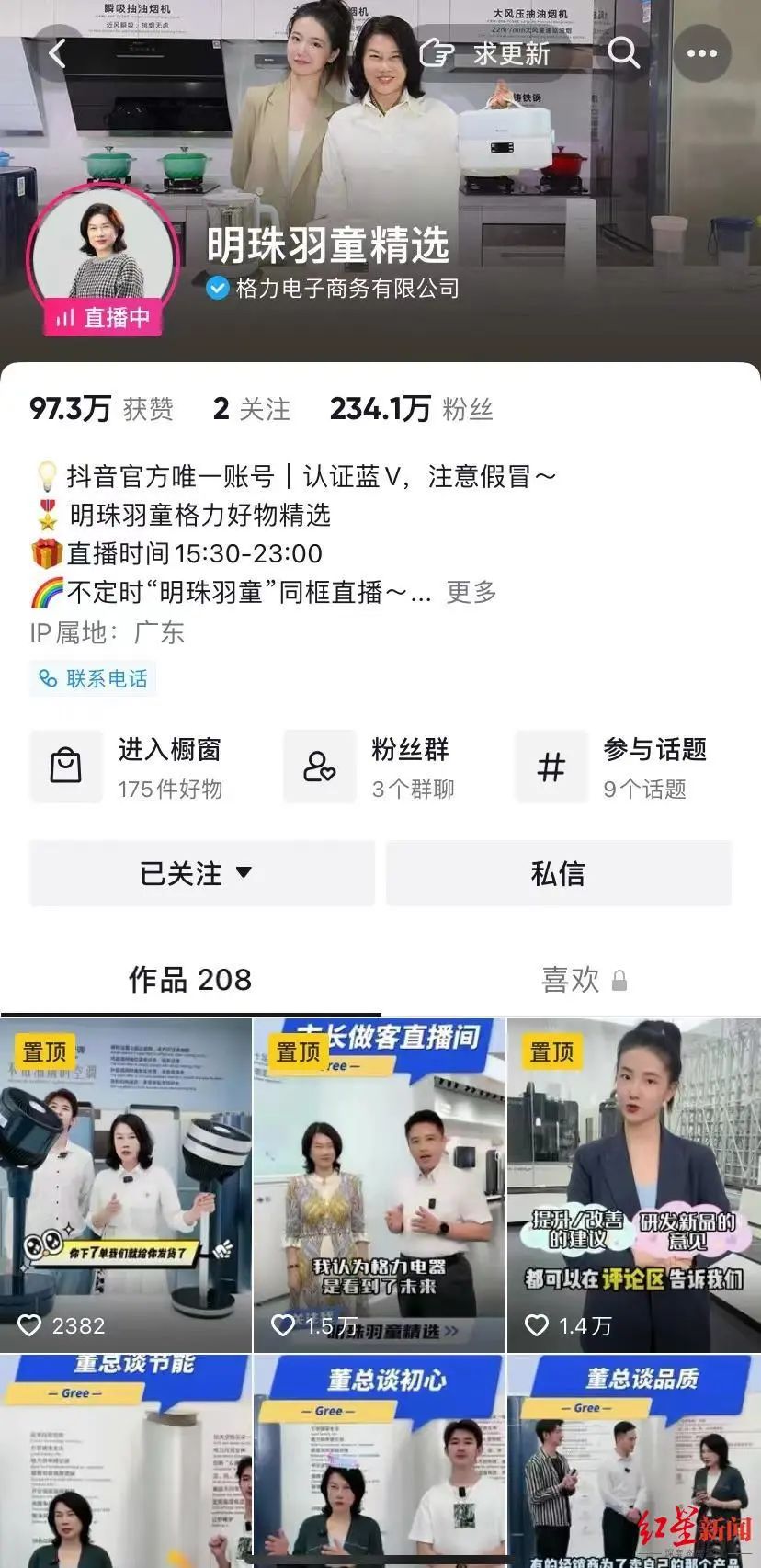Open the search icon in header

point(623,53)
